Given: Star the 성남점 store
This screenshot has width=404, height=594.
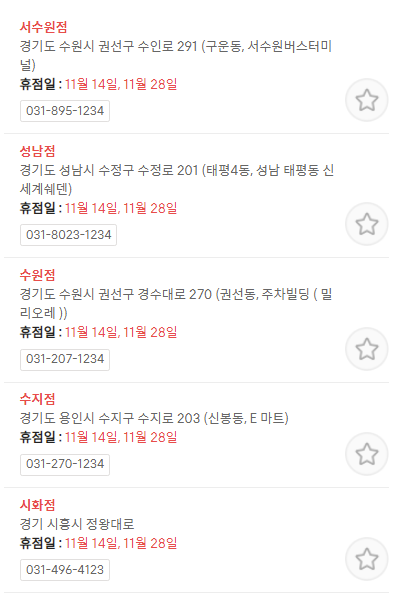Looking at the screenshot, I should point(366,224).
